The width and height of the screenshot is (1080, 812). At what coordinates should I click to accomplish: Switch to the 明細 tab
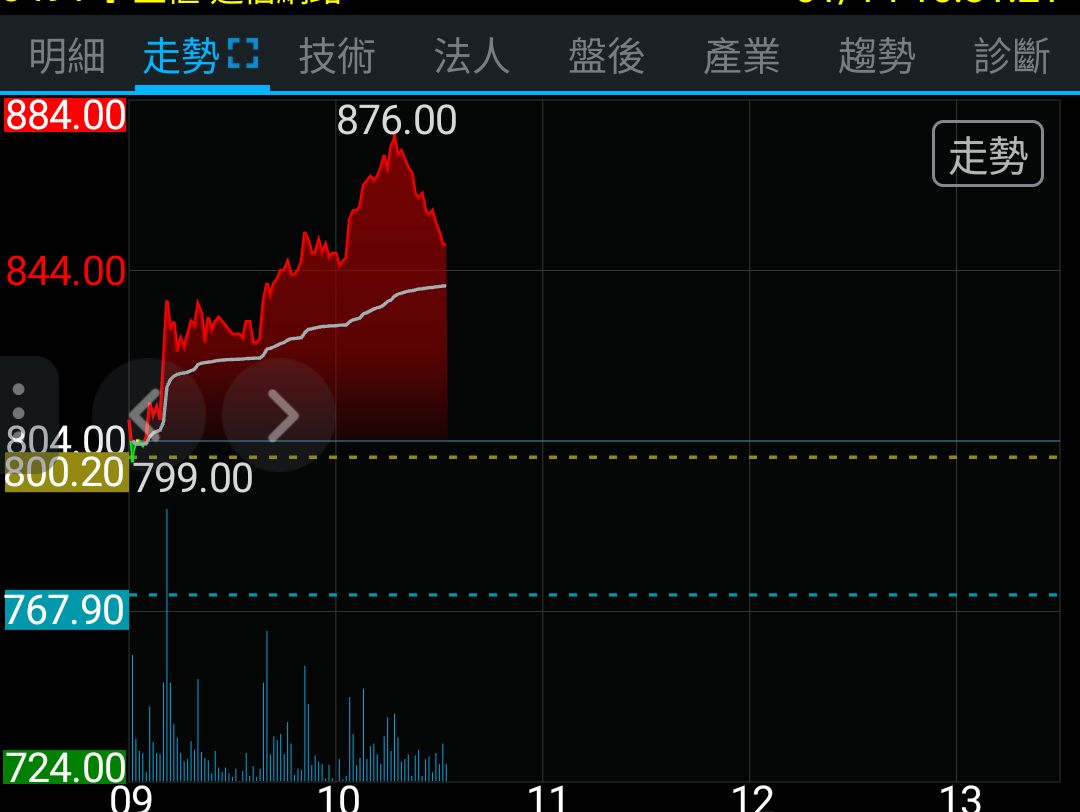coord(67,56)
